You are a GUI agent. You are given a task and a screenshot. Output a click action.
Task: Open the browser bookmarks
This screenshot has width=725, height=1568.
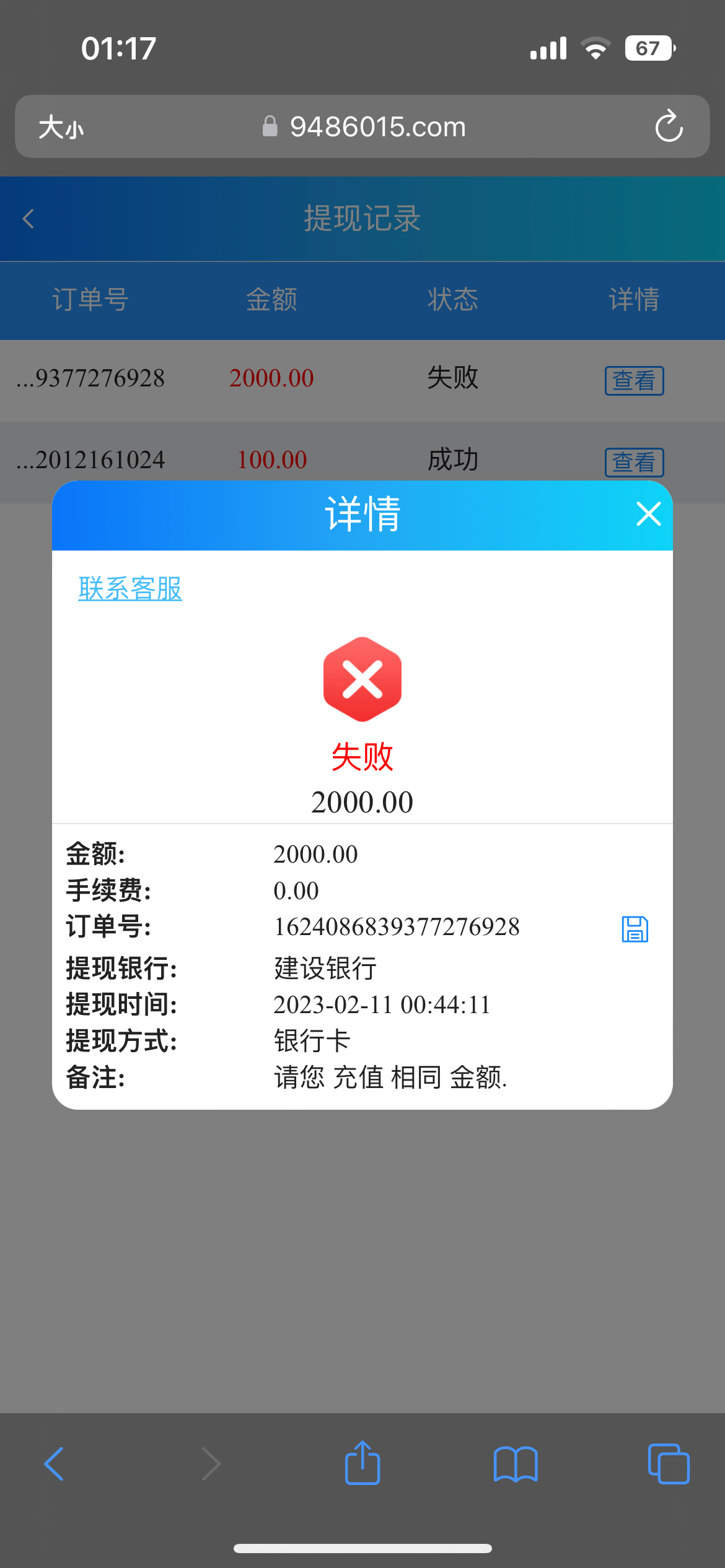click(x=516, y=1464)
